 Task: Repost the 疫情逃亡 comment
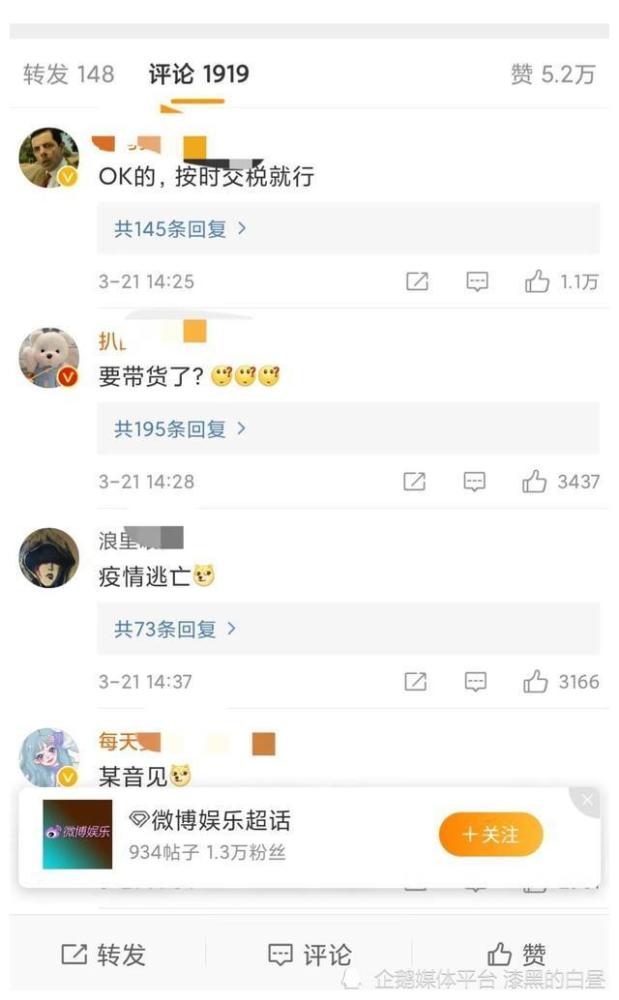click(x=416, y=682)
